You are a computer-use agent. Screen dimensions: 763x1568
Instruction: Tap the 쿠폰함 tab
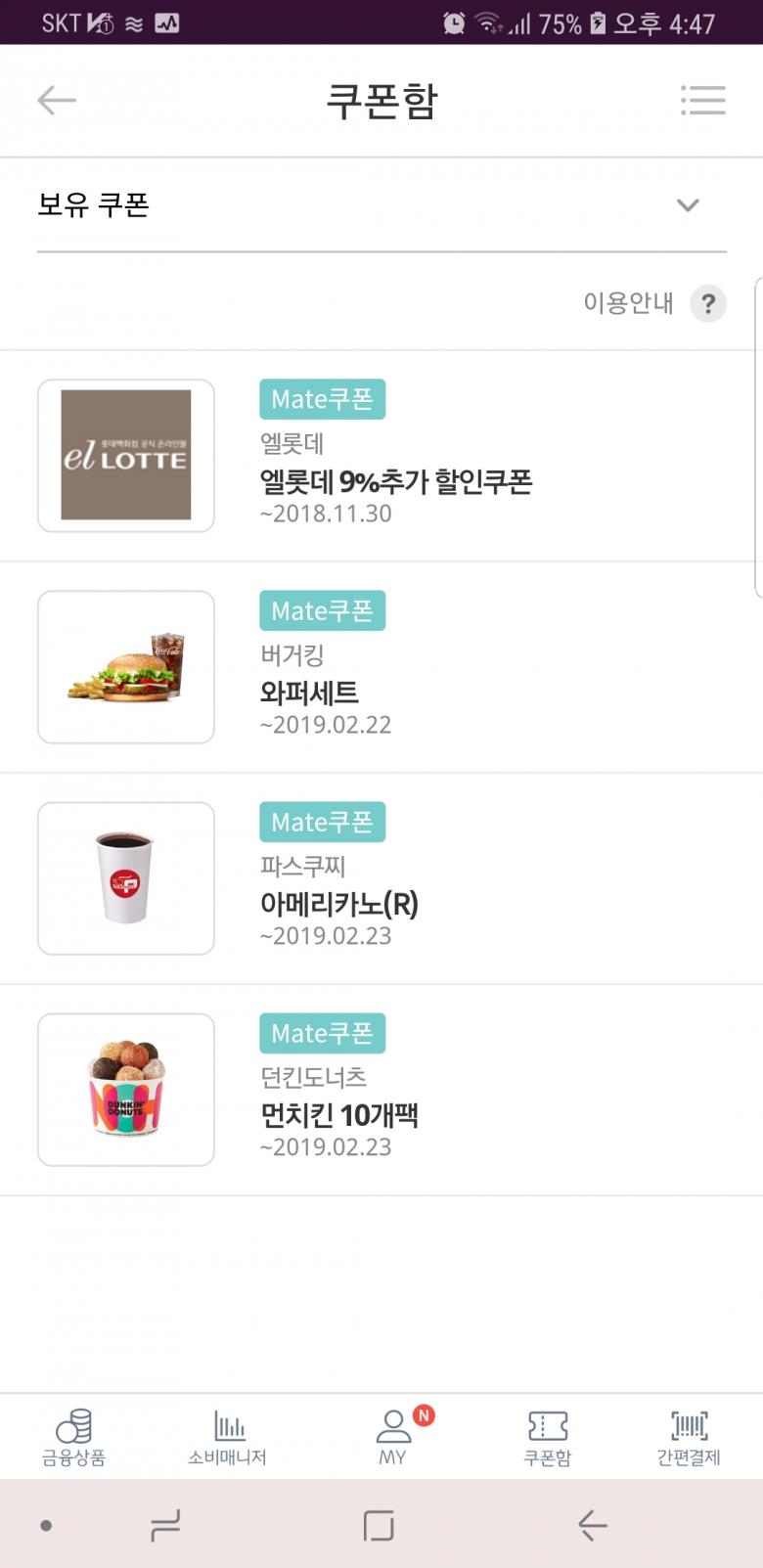click(x=547, y=1436)
